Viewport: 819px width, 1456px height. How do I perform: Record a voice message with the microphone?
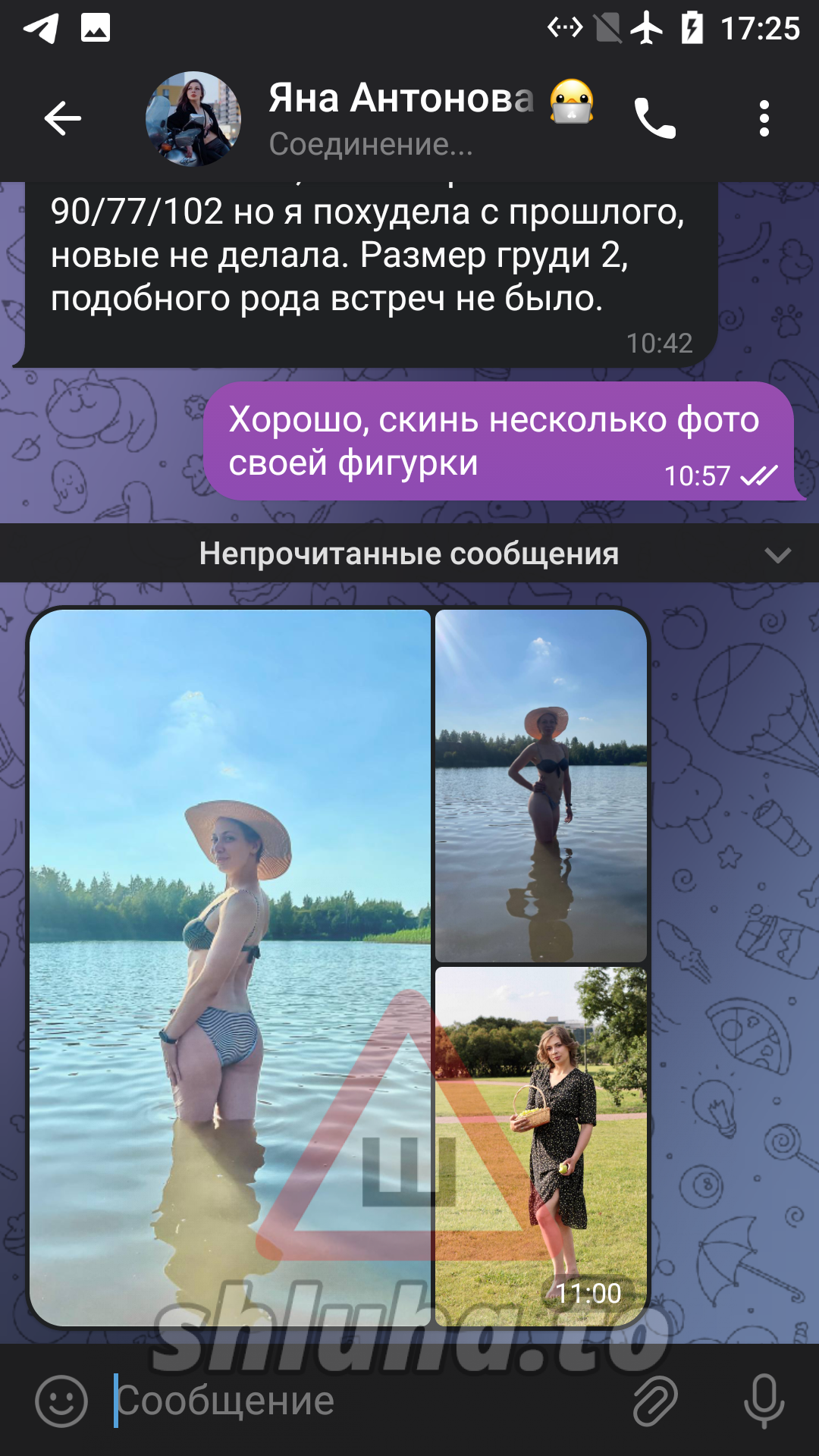764,1401
